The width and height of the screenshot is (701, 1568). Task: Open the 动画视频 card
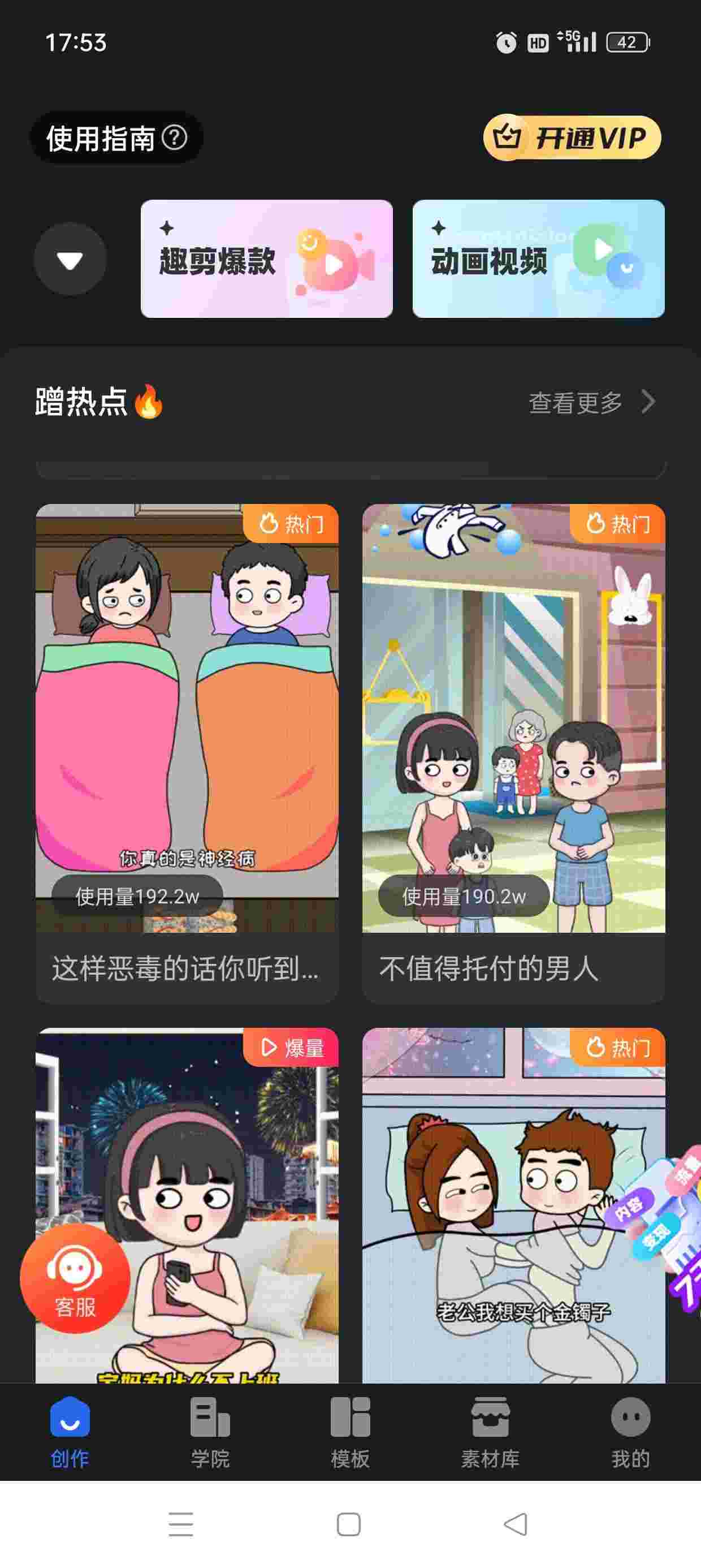(x=538, y=259)
